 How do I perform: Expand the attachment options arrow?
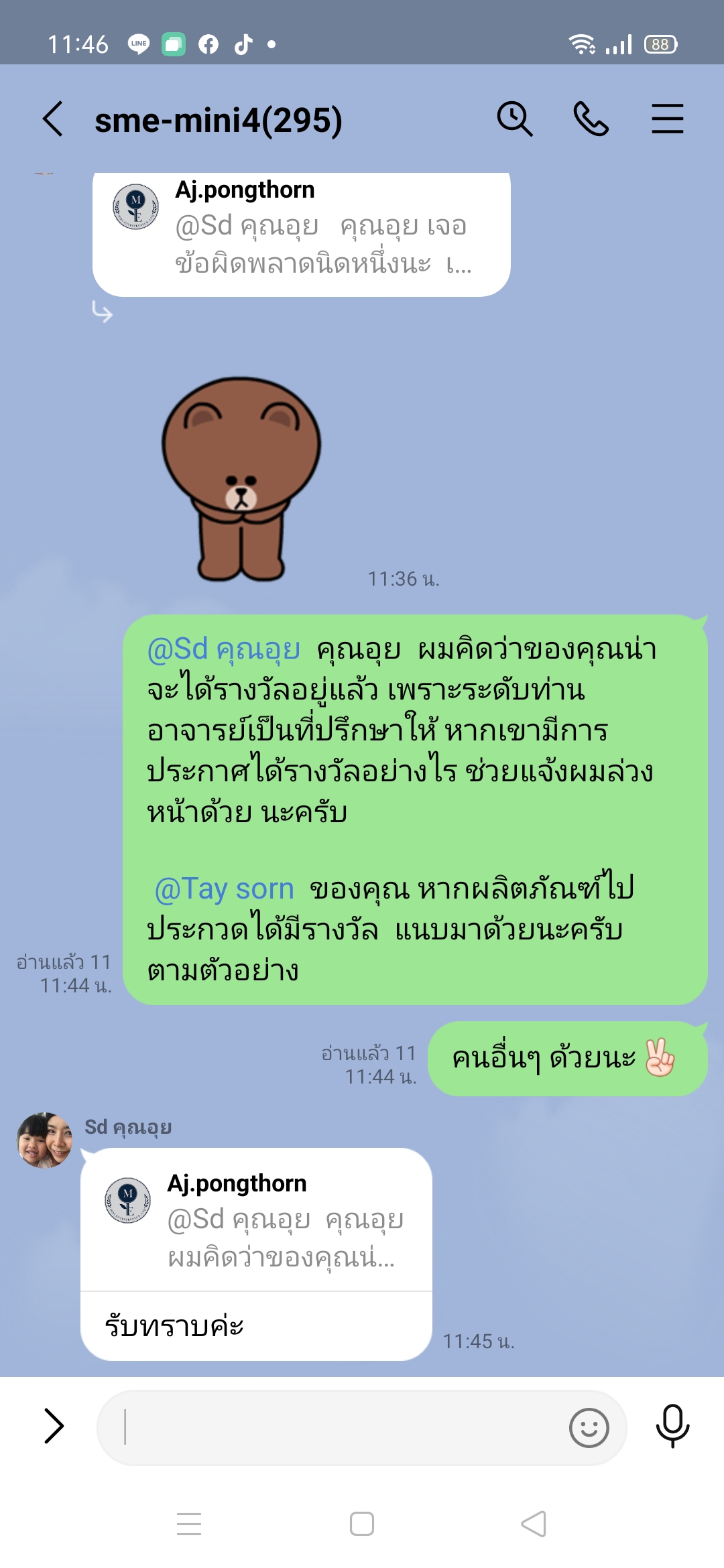[x=54, y=1426]
